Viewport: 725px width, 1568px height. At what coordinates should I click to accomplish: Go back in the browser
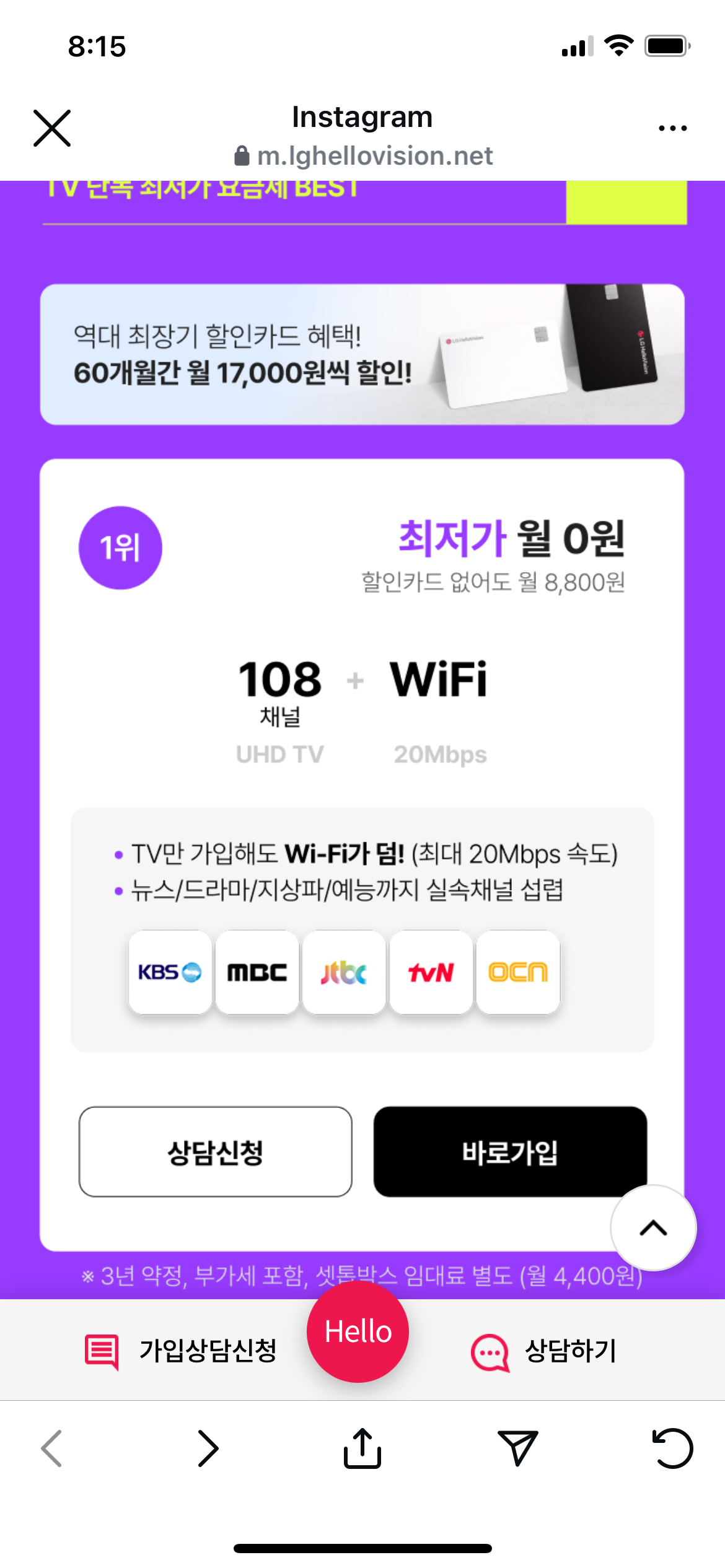(52, 1448)
